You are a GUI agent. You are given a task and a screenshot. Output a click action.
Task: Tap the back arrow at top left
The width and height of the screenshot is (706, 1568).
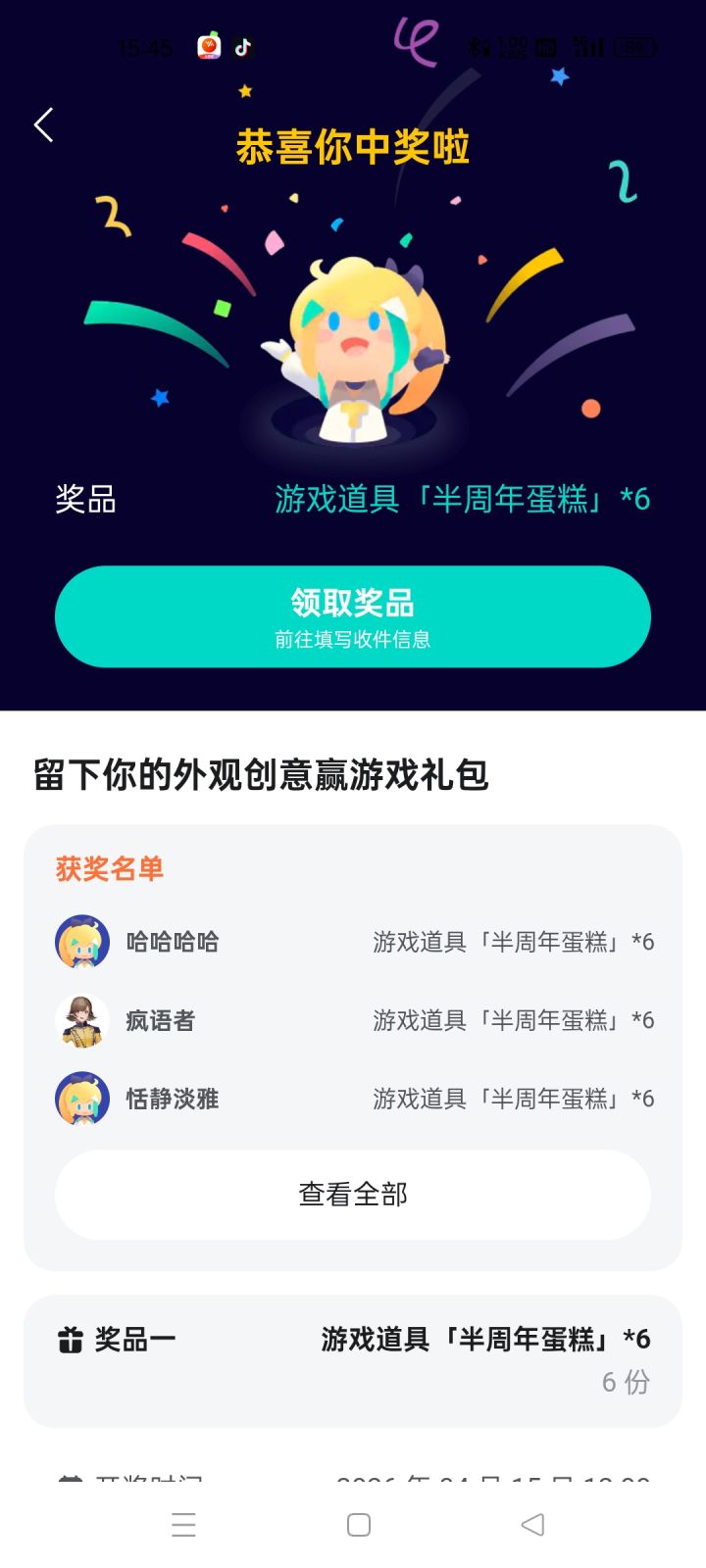click(42, 124)
